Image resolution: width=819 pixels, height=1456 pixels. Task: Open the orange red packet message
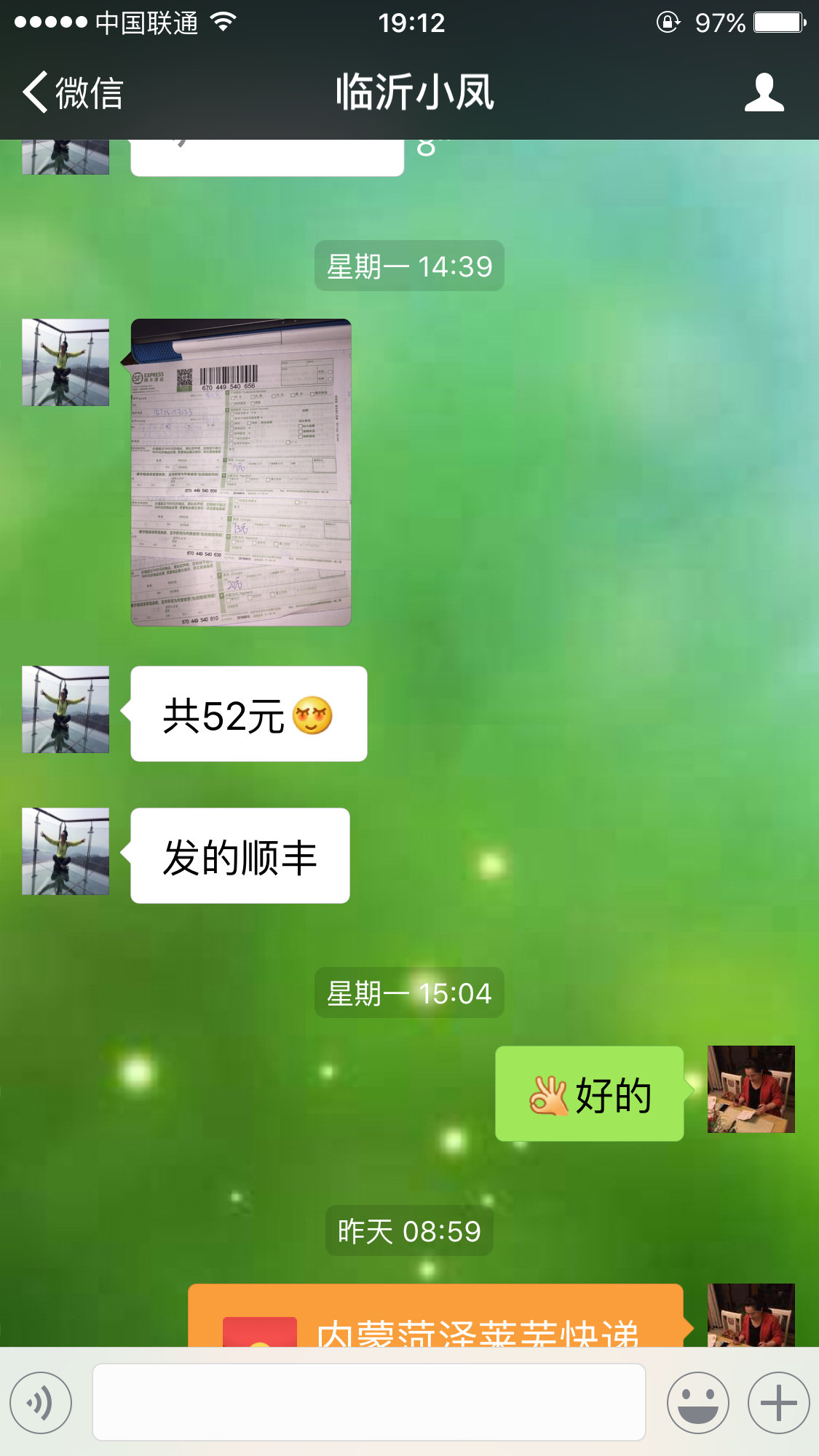click(435, 1318)
